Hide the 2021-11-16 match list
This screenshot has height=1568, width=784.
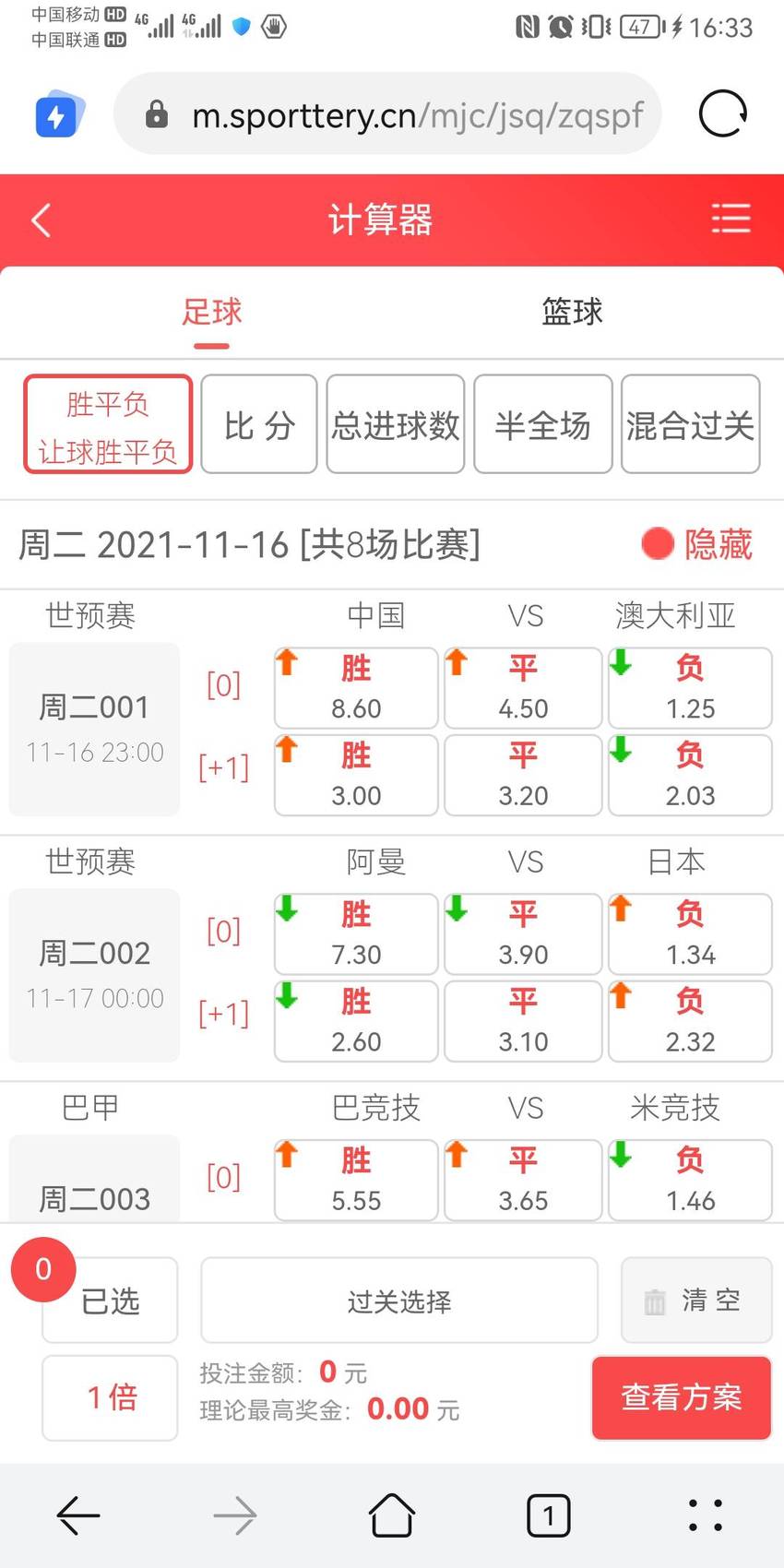click(x=697, y=544)
